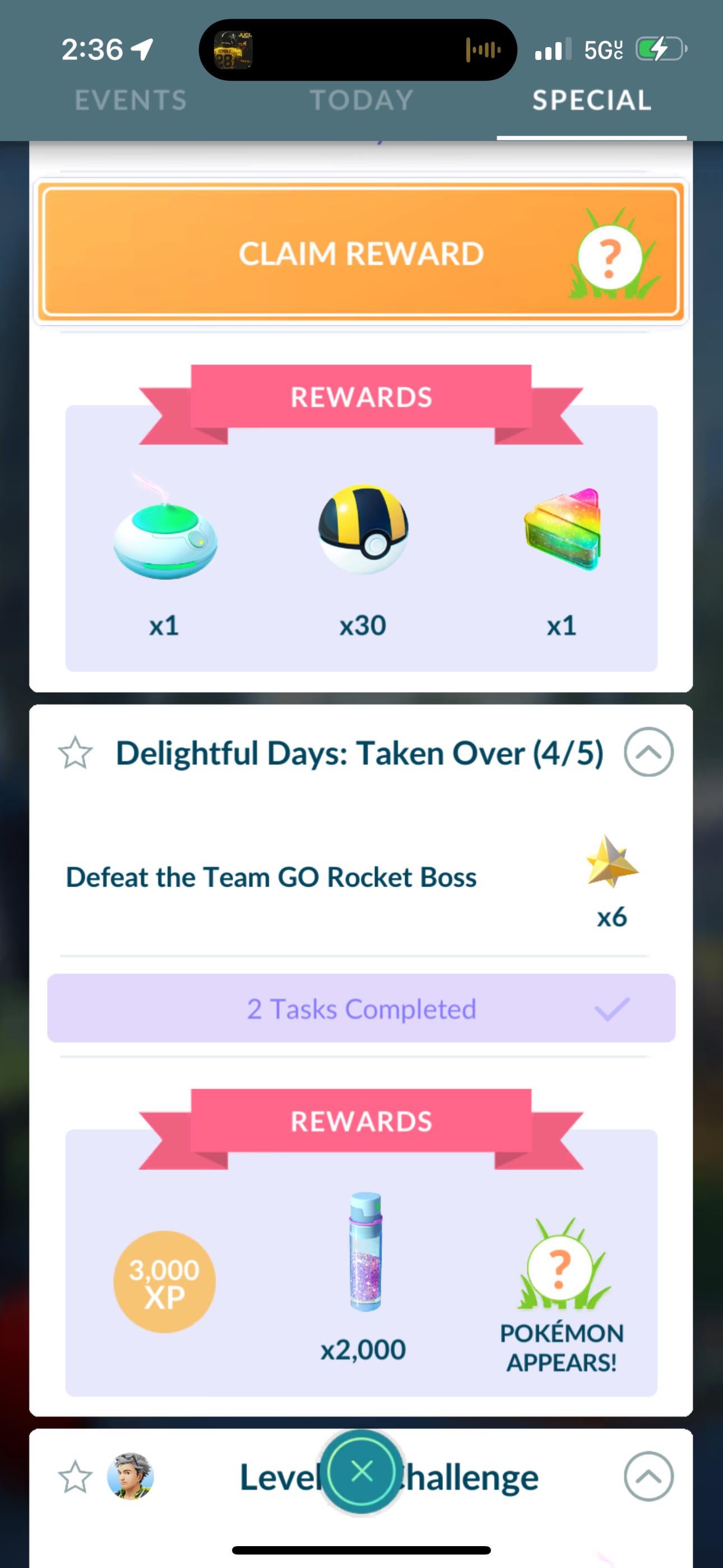Close the research screen
This screenshot has height=1568, width=723.
(361, 1472)
